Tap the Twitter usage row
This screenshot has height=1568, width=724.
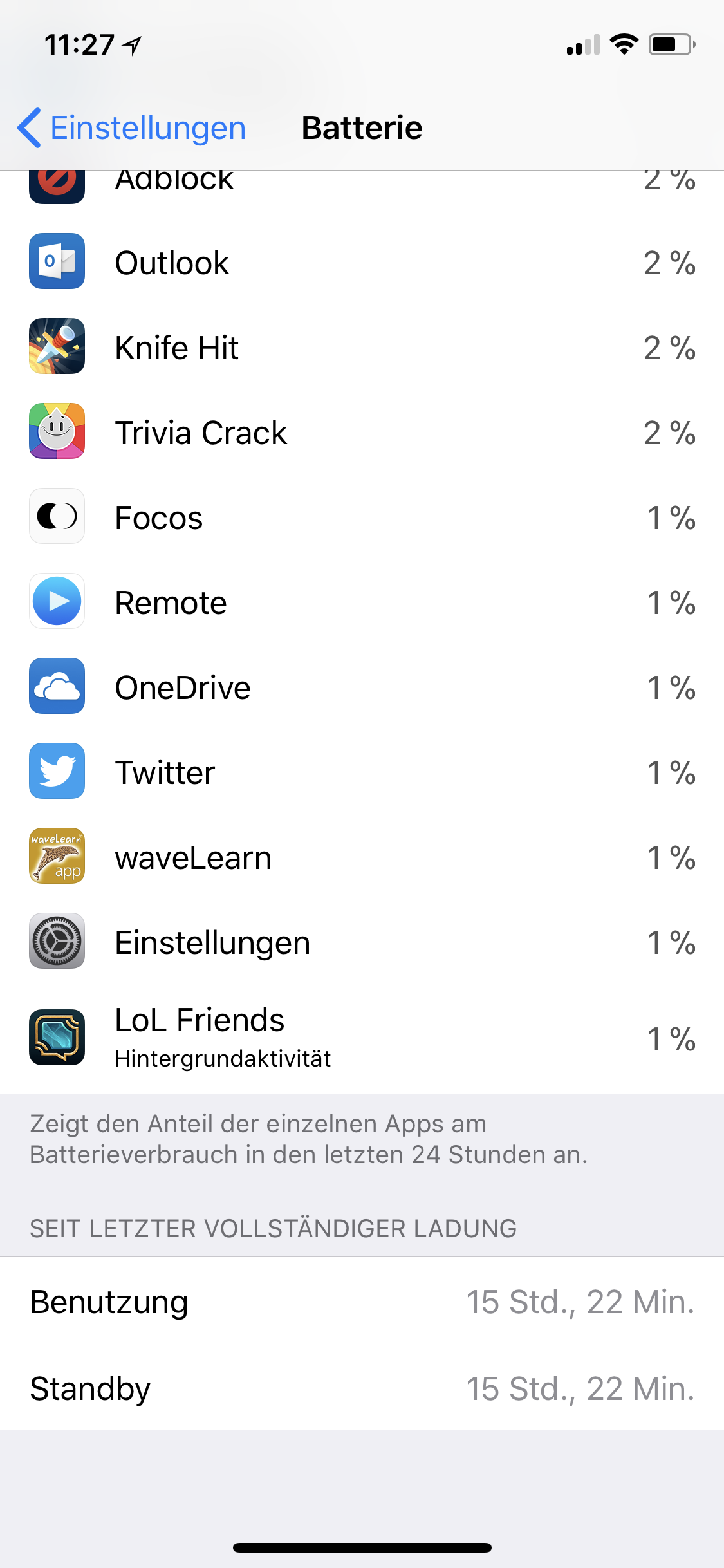point(362,772)
